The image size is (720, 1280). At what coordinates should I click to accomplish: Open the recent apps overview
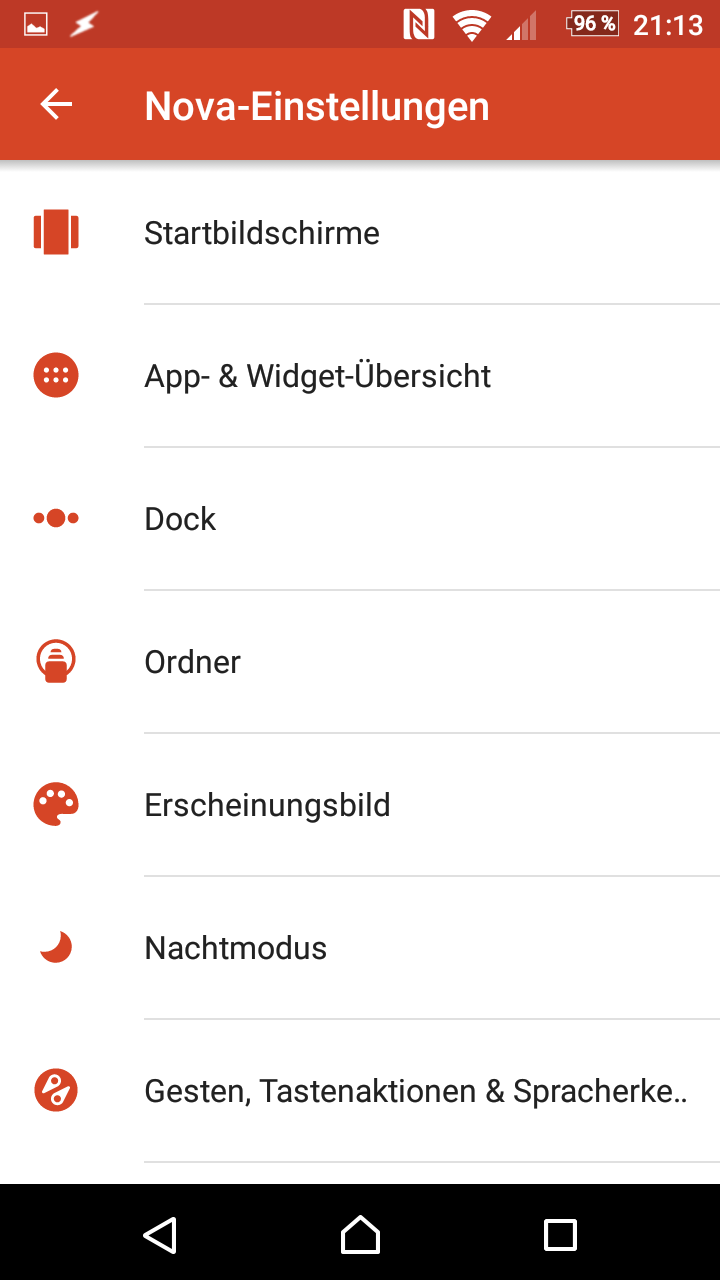click(x=560, y=1234)
